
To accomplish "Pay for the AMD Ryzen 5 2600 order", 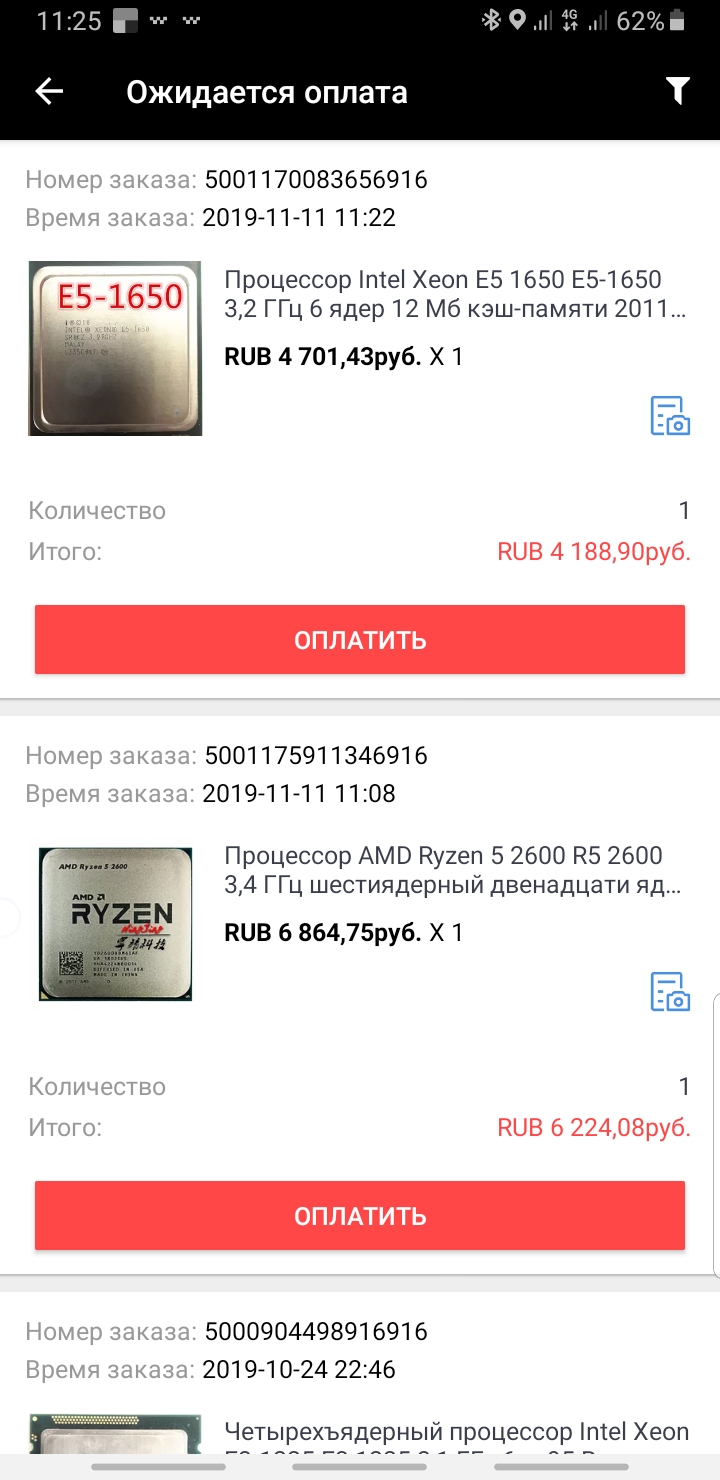I will (360, 1216).
